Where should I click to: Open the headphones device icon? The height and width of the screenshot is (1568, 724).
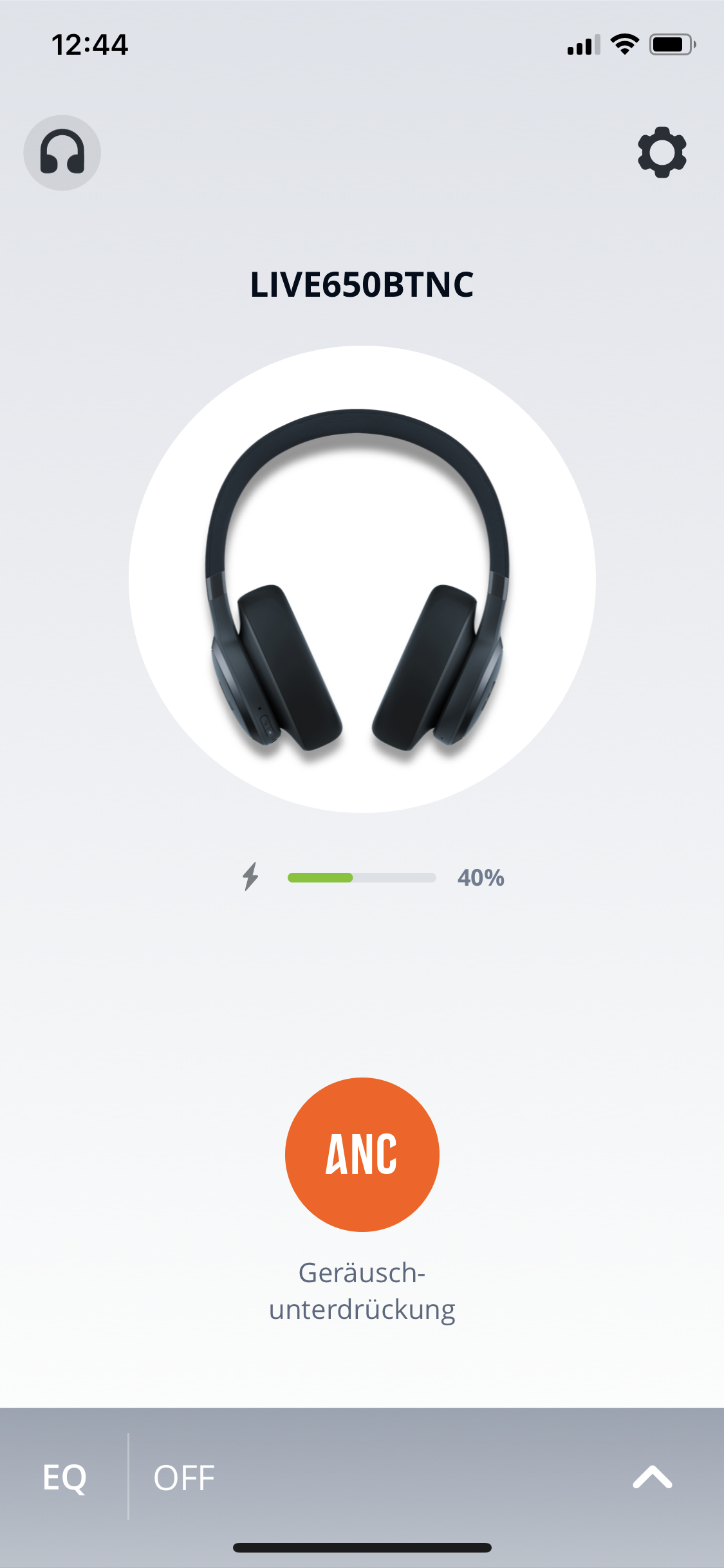point(62,153)
